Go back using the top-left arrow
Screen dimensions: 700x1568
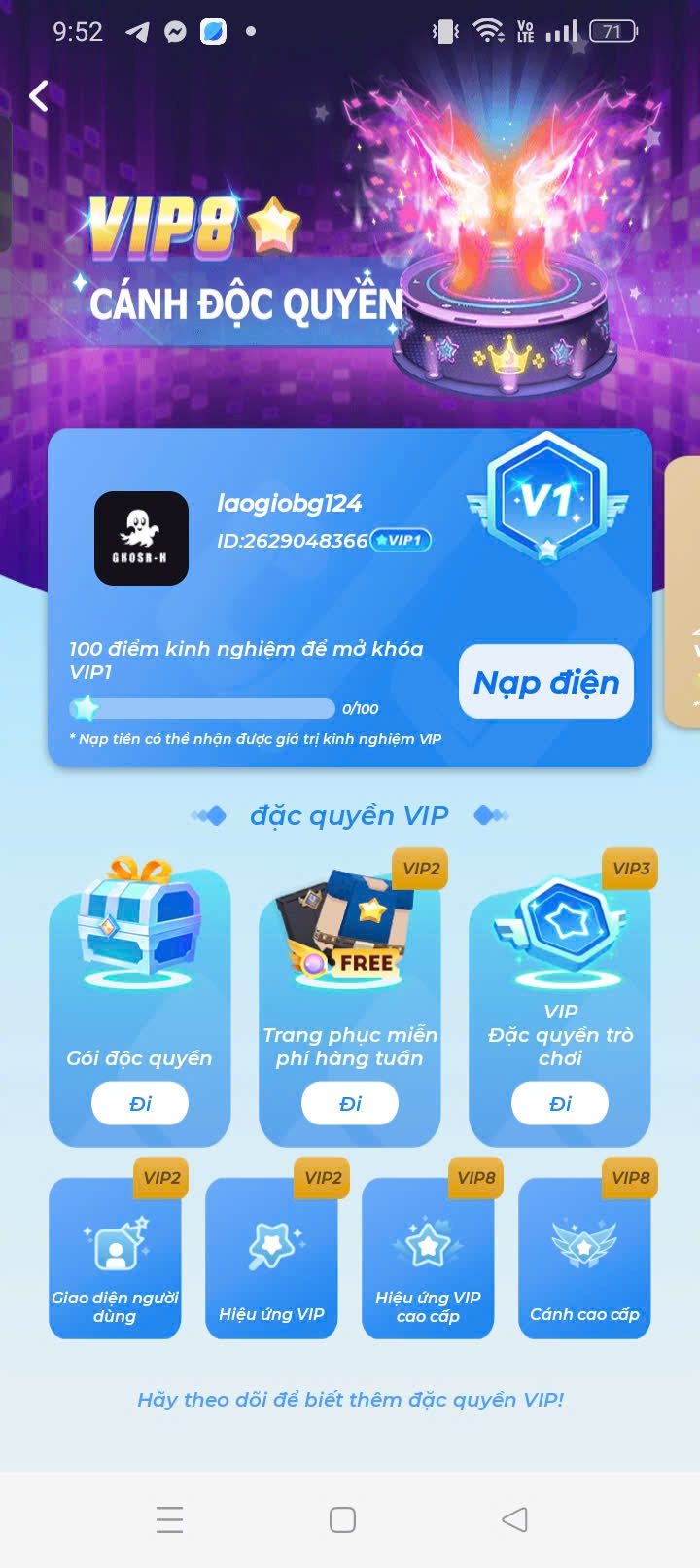pos(39,96)
